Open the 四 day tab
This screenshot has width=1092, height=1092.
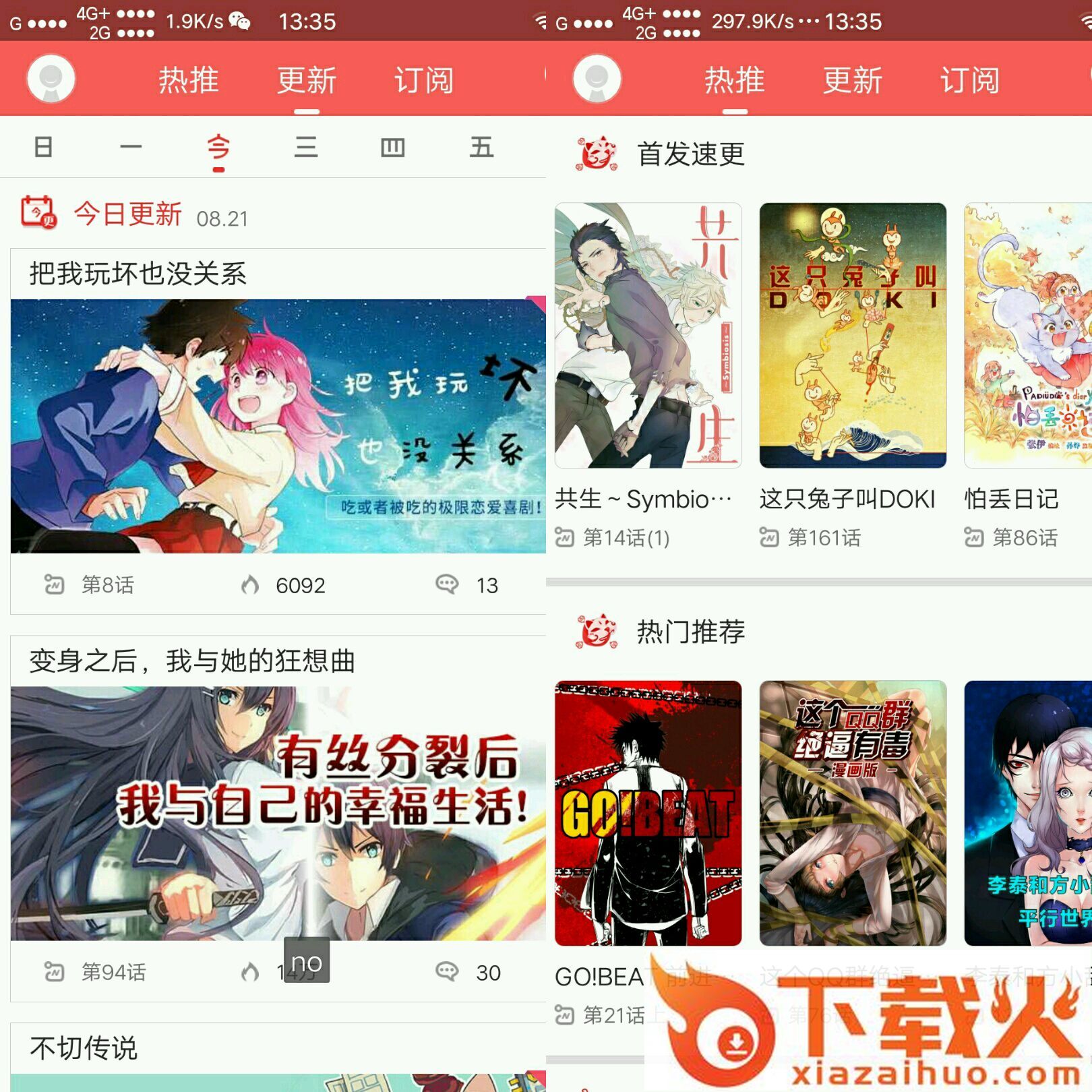pyautogui.click(x=393, y=147)
